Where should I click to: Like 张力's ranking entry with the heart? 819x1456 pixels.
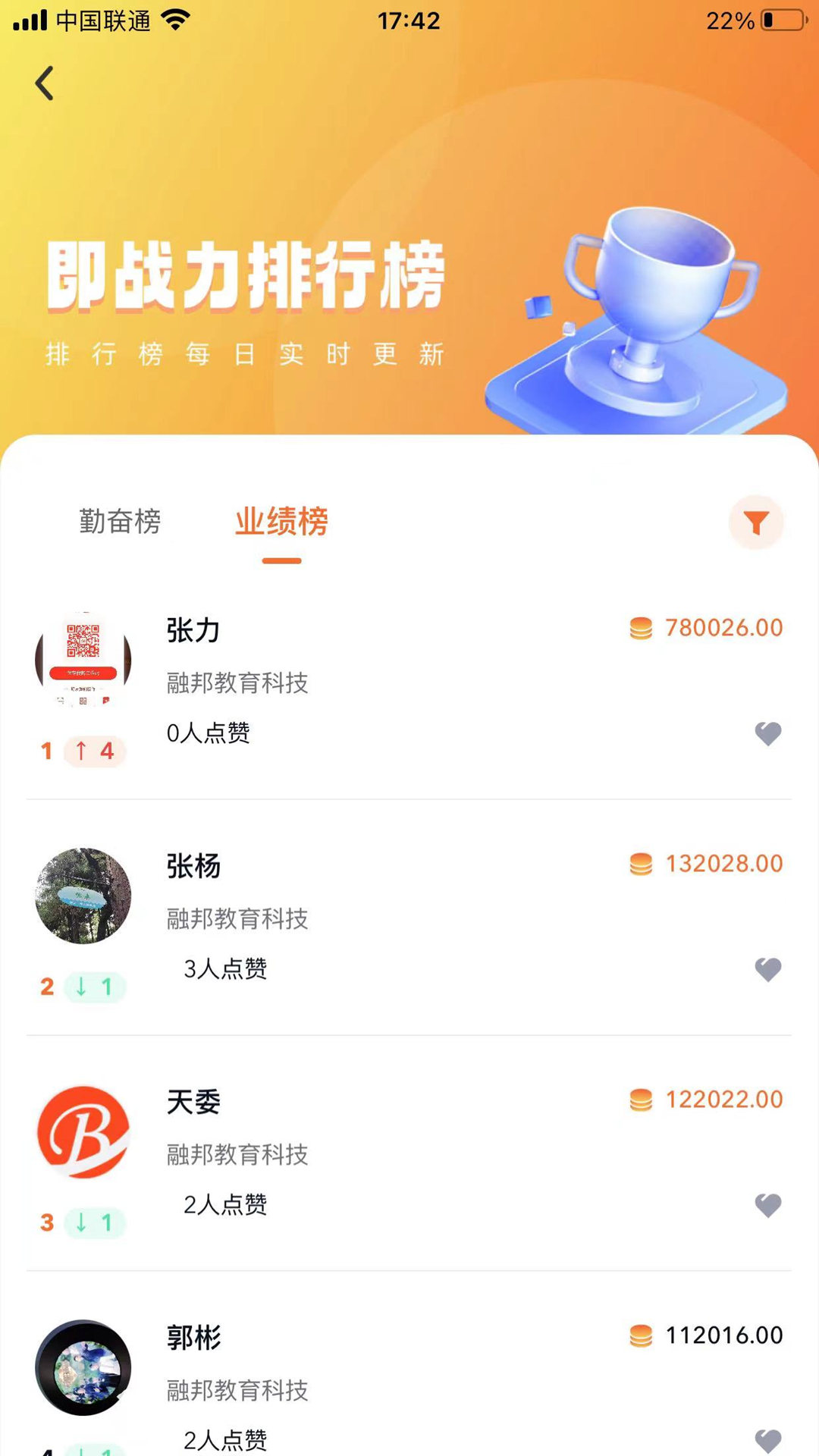pyautogui.click(x=767, y=733)
